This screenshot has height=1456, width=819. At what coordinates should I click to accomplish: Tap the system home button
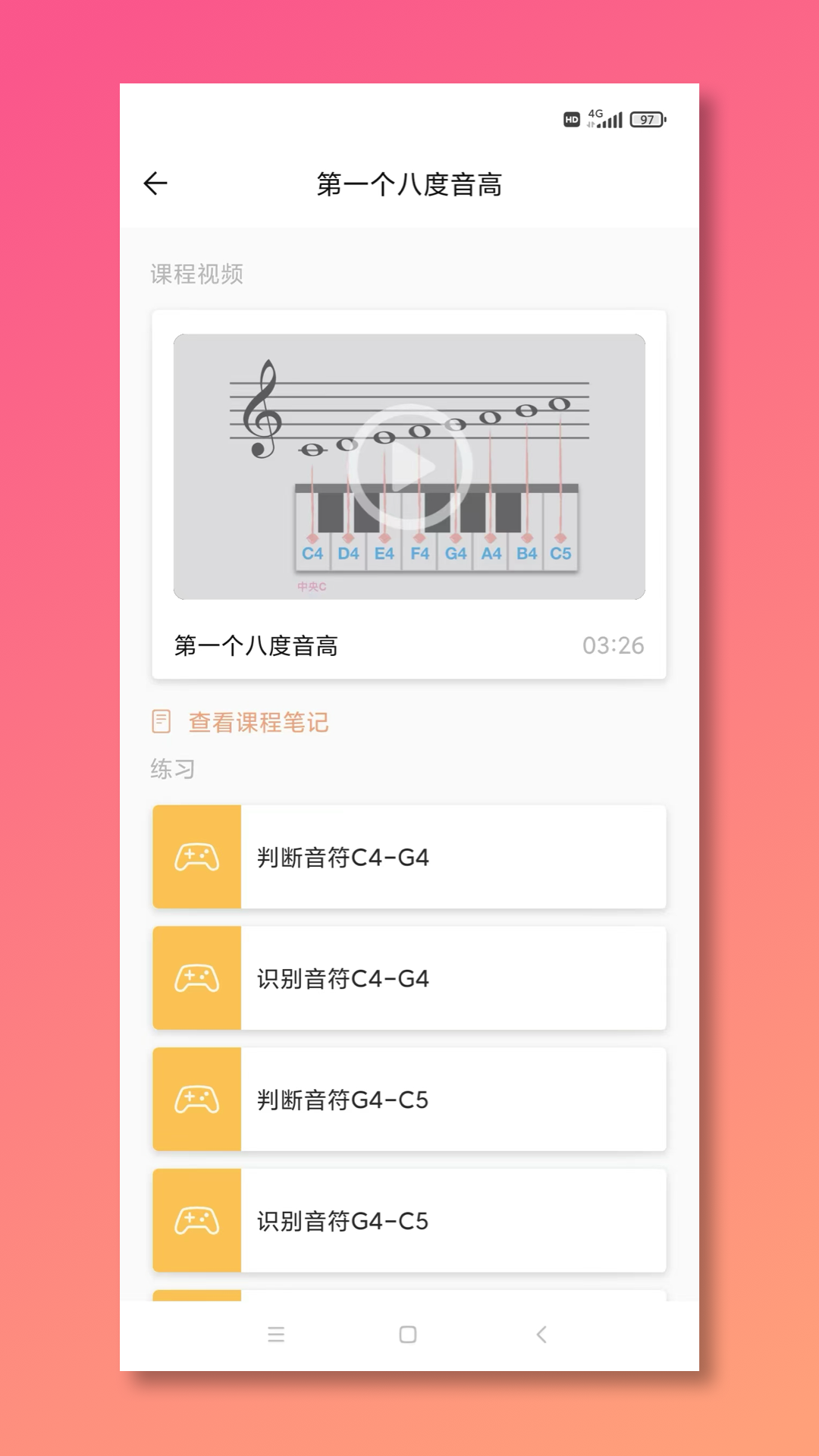(408, 1335)
